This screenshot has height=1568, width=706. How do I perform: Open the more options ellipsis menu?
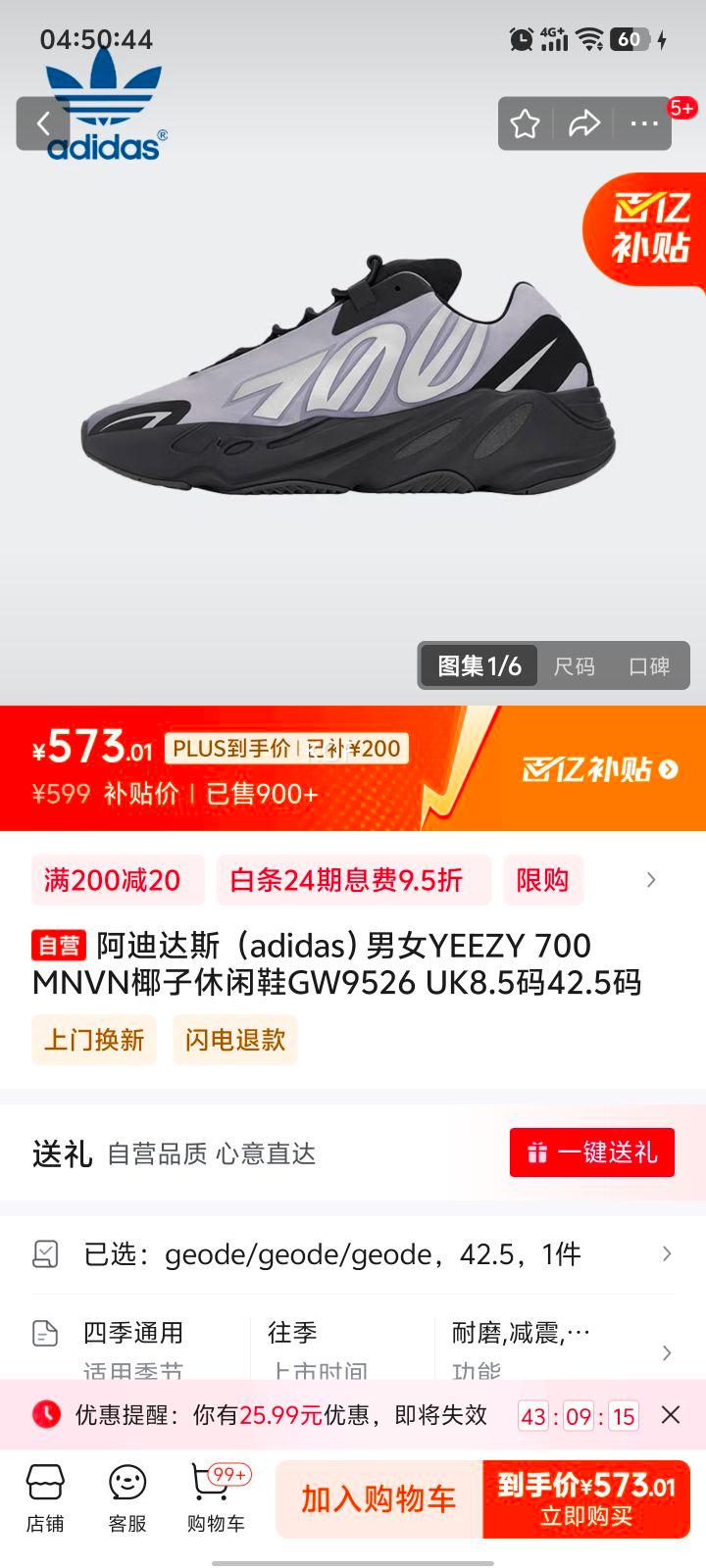(x=643, y=123)
